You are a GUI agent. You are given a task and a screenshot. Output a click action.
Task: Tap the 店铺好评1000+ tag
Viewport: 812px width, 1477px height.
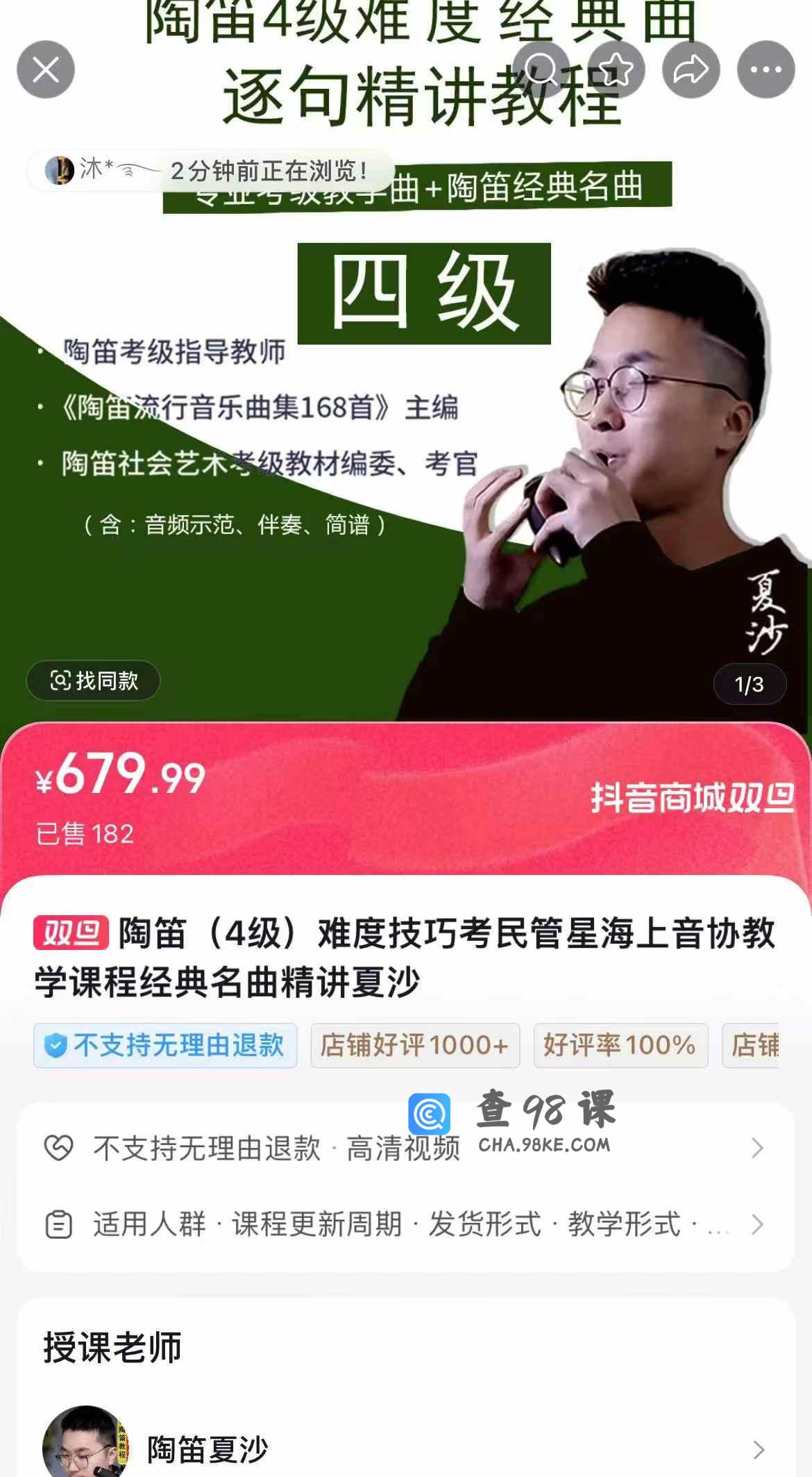(x=415, y=1045)
